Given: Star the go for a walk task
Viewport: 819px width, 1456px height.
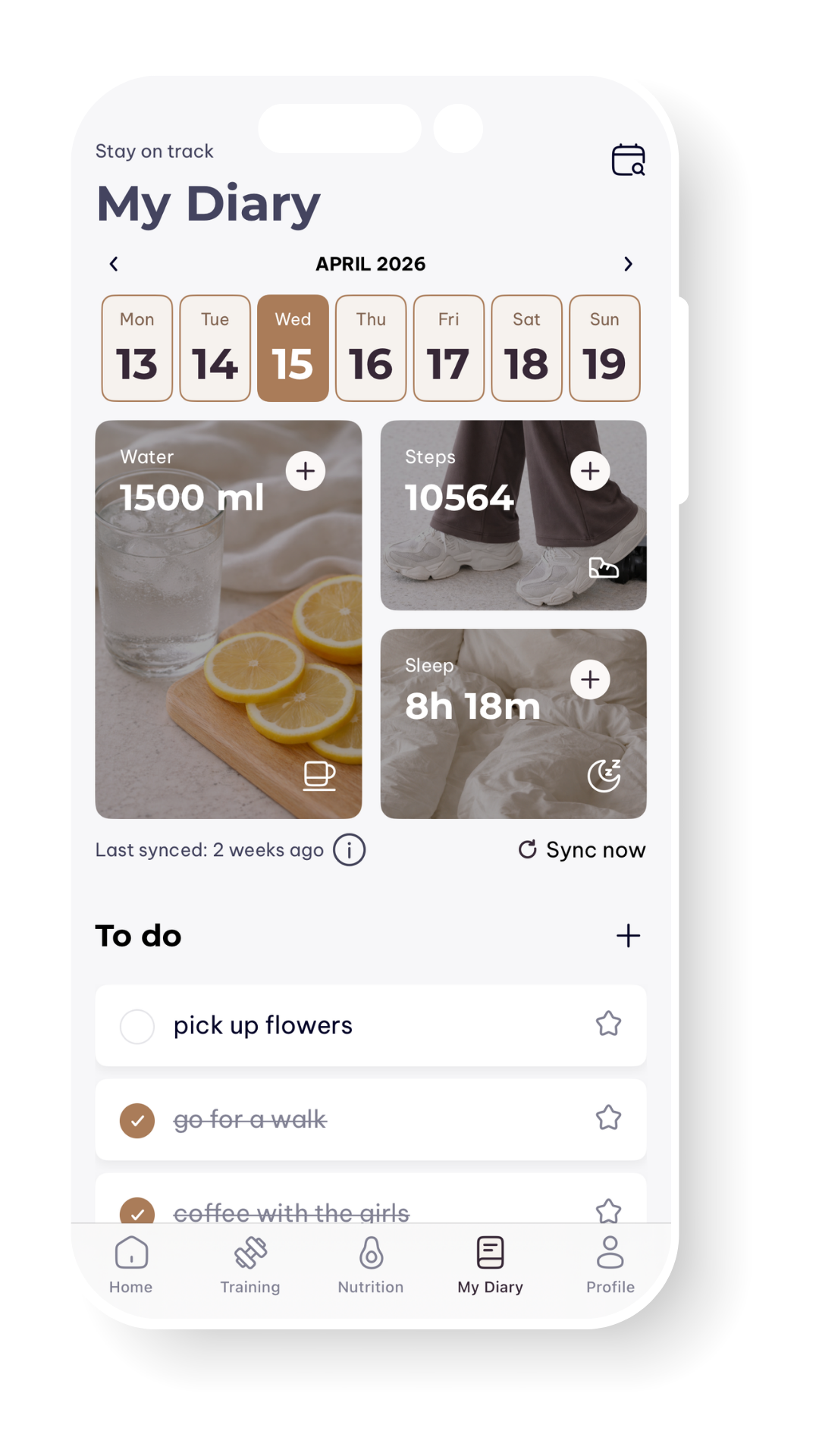Looking at the screenshot, I should click(x=608, y=1119).
